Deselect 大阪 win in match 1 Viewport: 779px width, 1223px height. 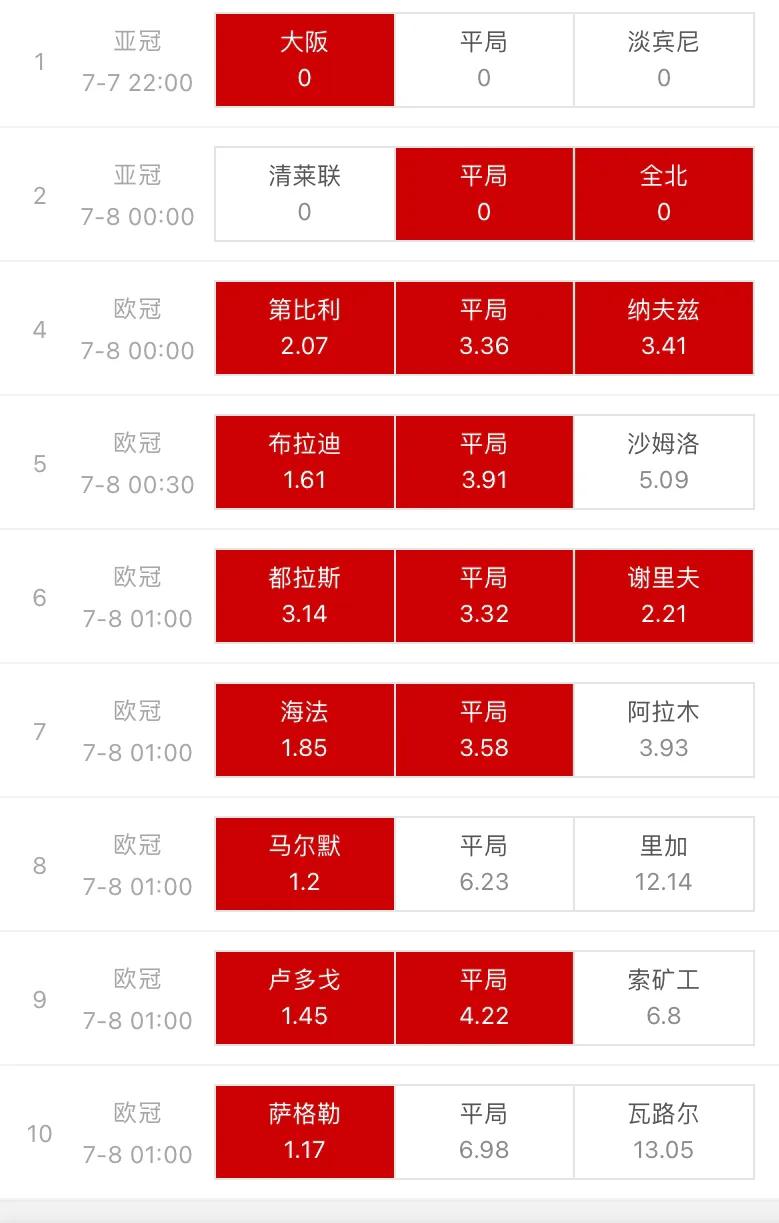pyautogui.click(x=305, y=60)
